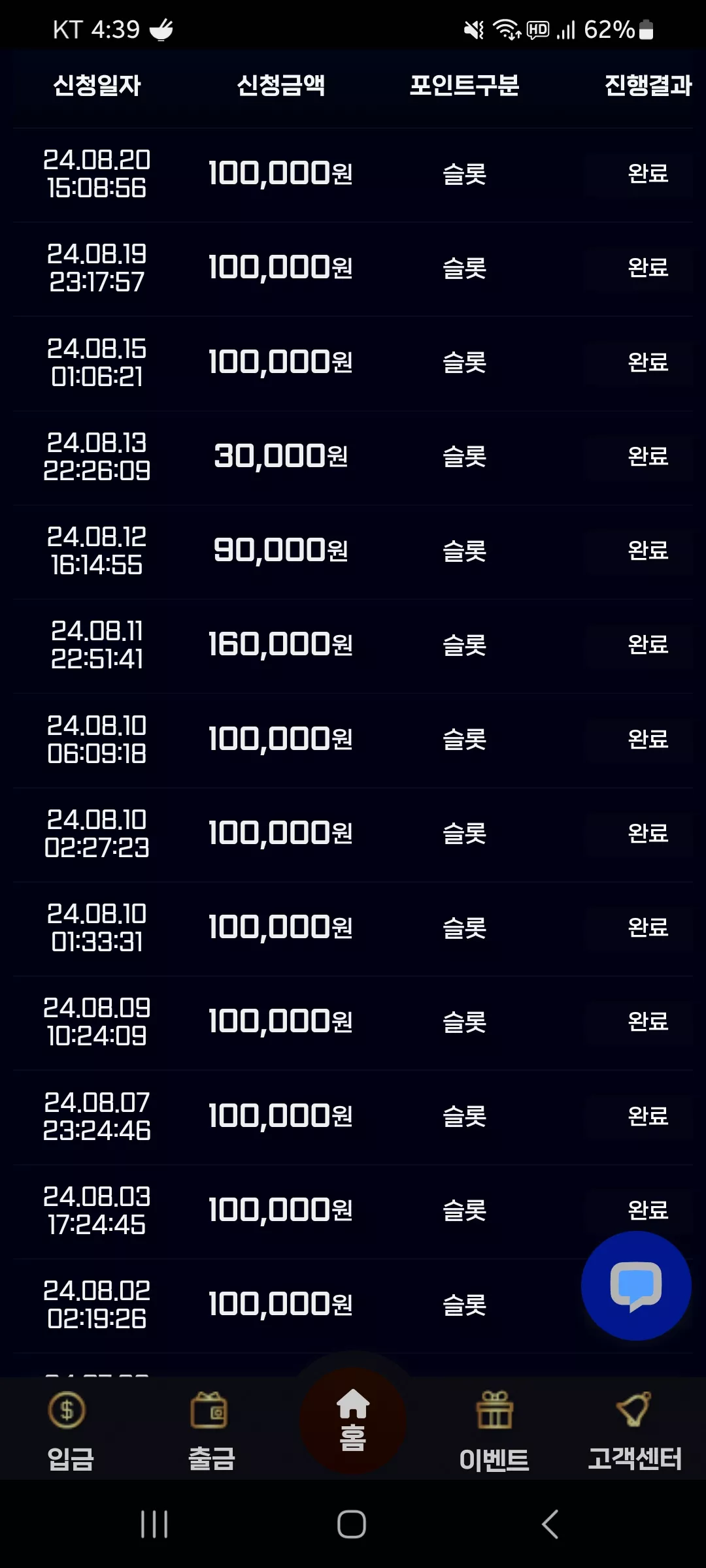Go to the 홈 home tab
This screenshot has height=1568, width=706.
tap(352, 1420)
